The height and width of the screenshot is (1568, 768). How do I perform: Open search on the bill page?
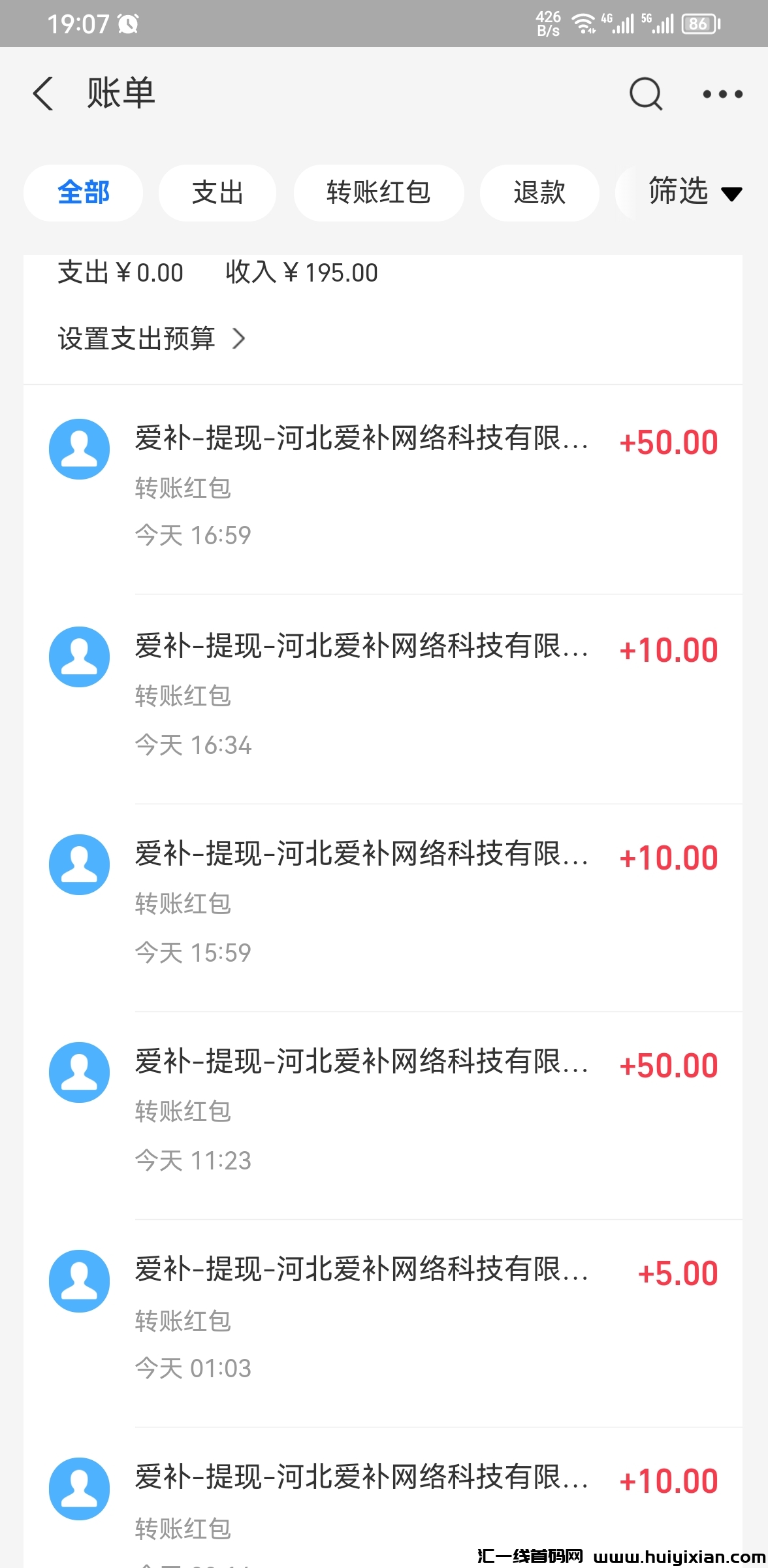pyautogui.click(x=644, y=93)
